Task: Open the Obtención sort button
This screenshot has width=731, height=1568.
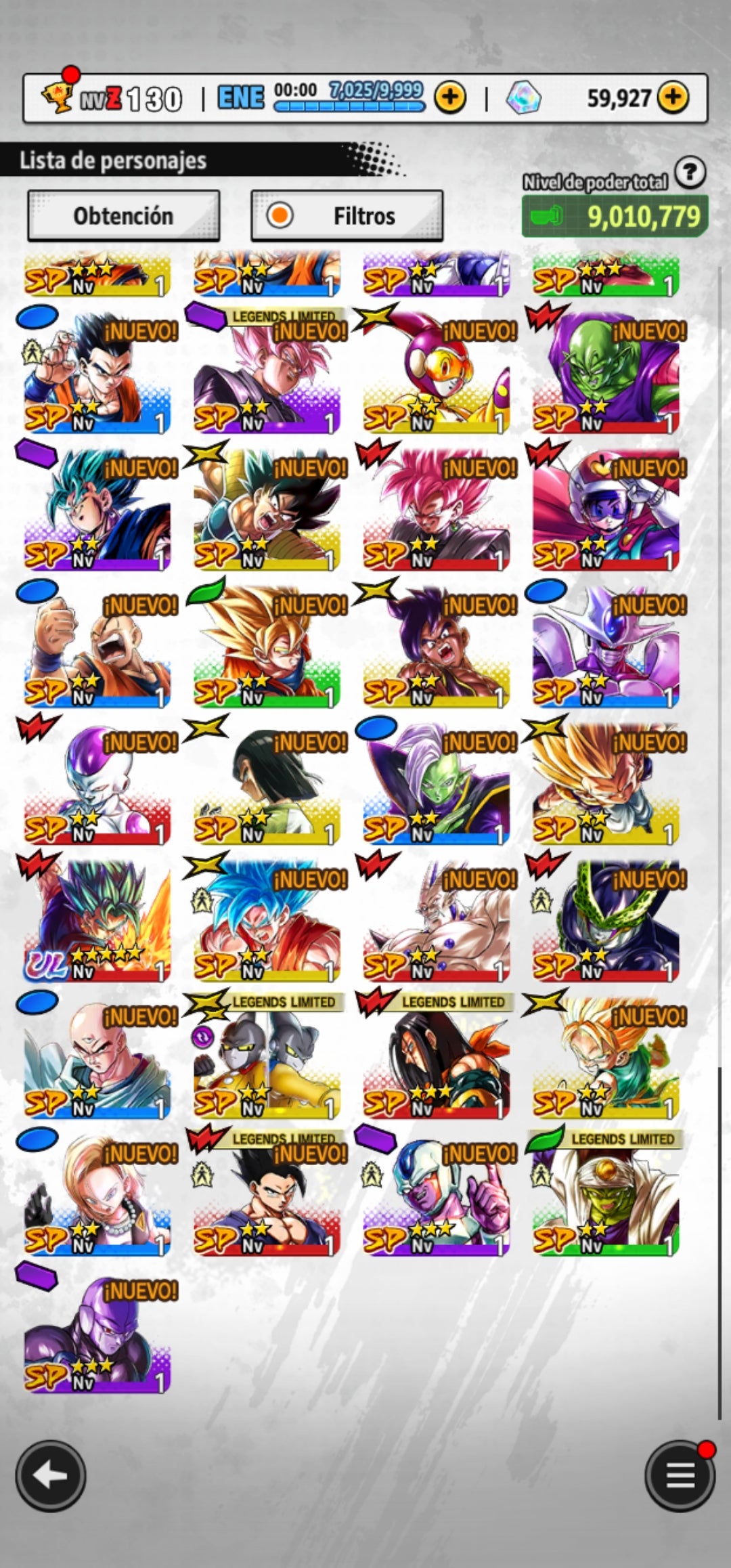Action: 123,216
